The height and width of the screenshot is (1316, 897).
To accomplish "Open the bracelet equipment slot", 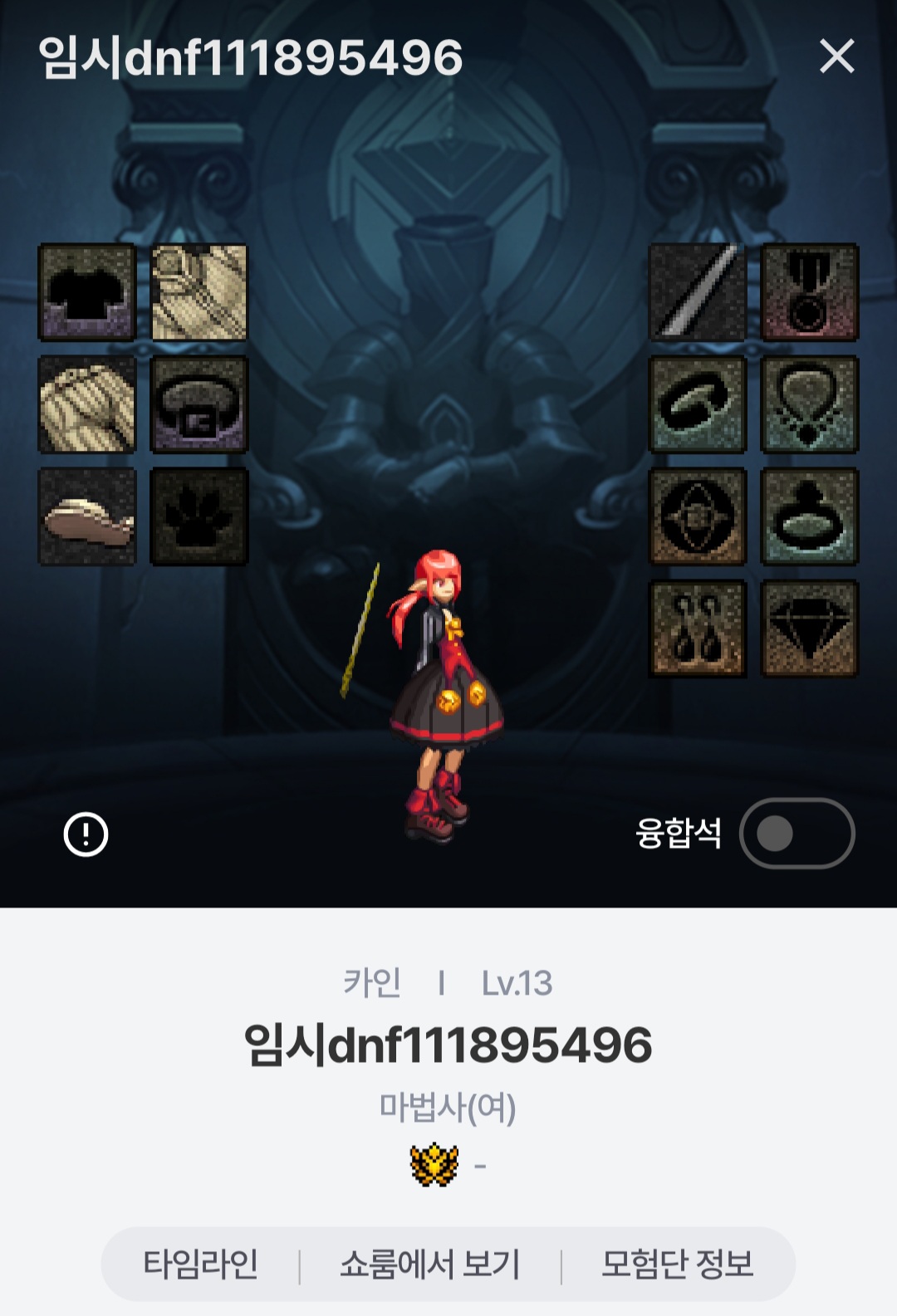I will click(698, 404).
